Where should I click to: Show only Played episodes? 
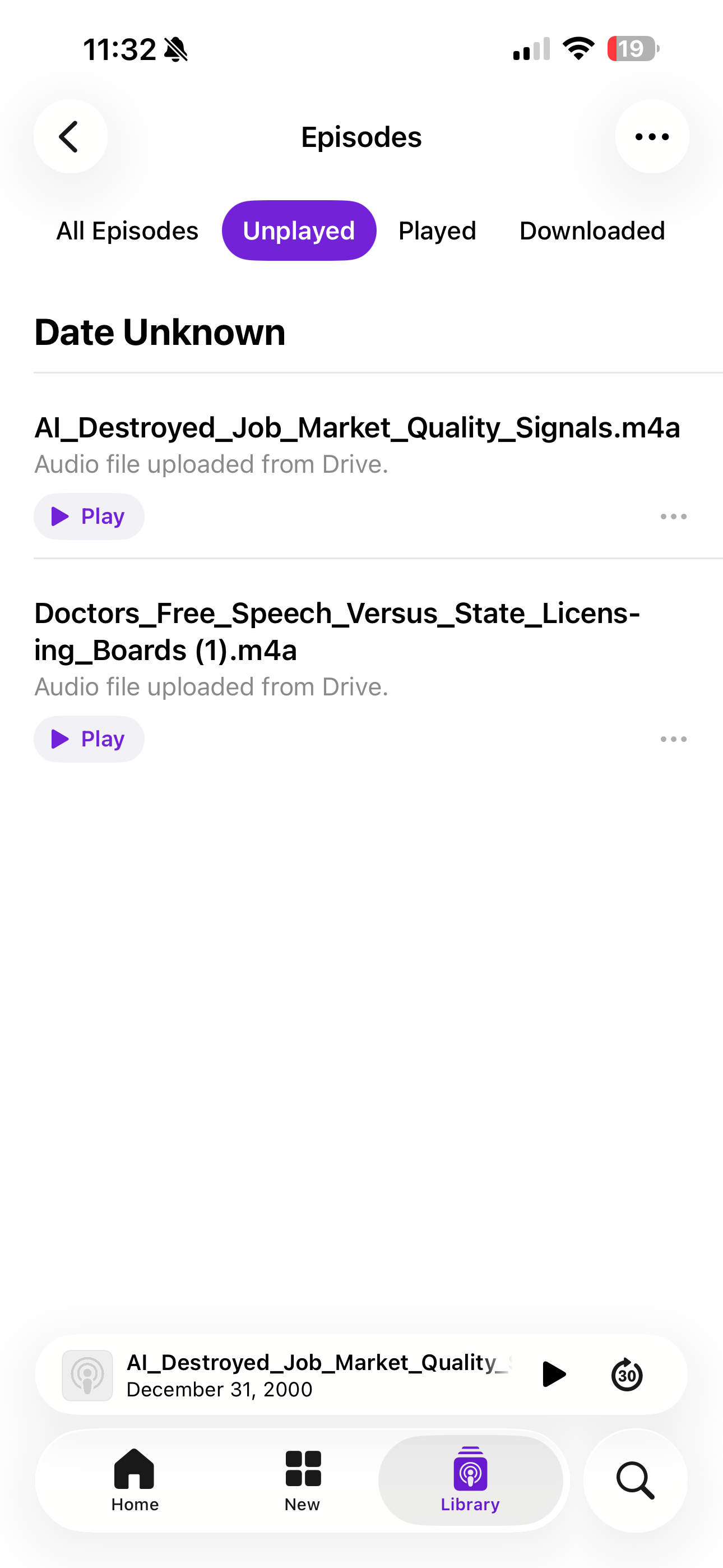(x=437, y=231)
